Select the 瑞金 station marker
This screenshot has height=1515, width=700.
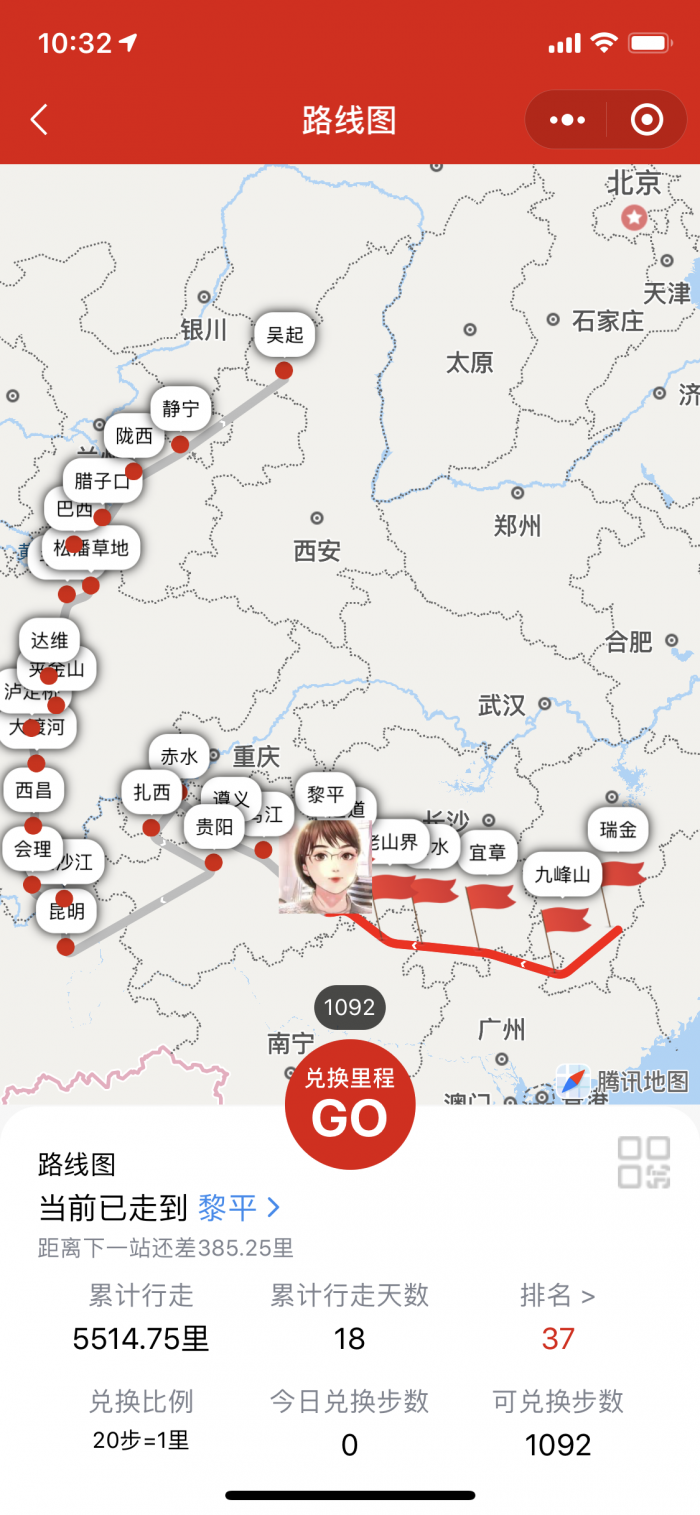(x=618, y=829)
